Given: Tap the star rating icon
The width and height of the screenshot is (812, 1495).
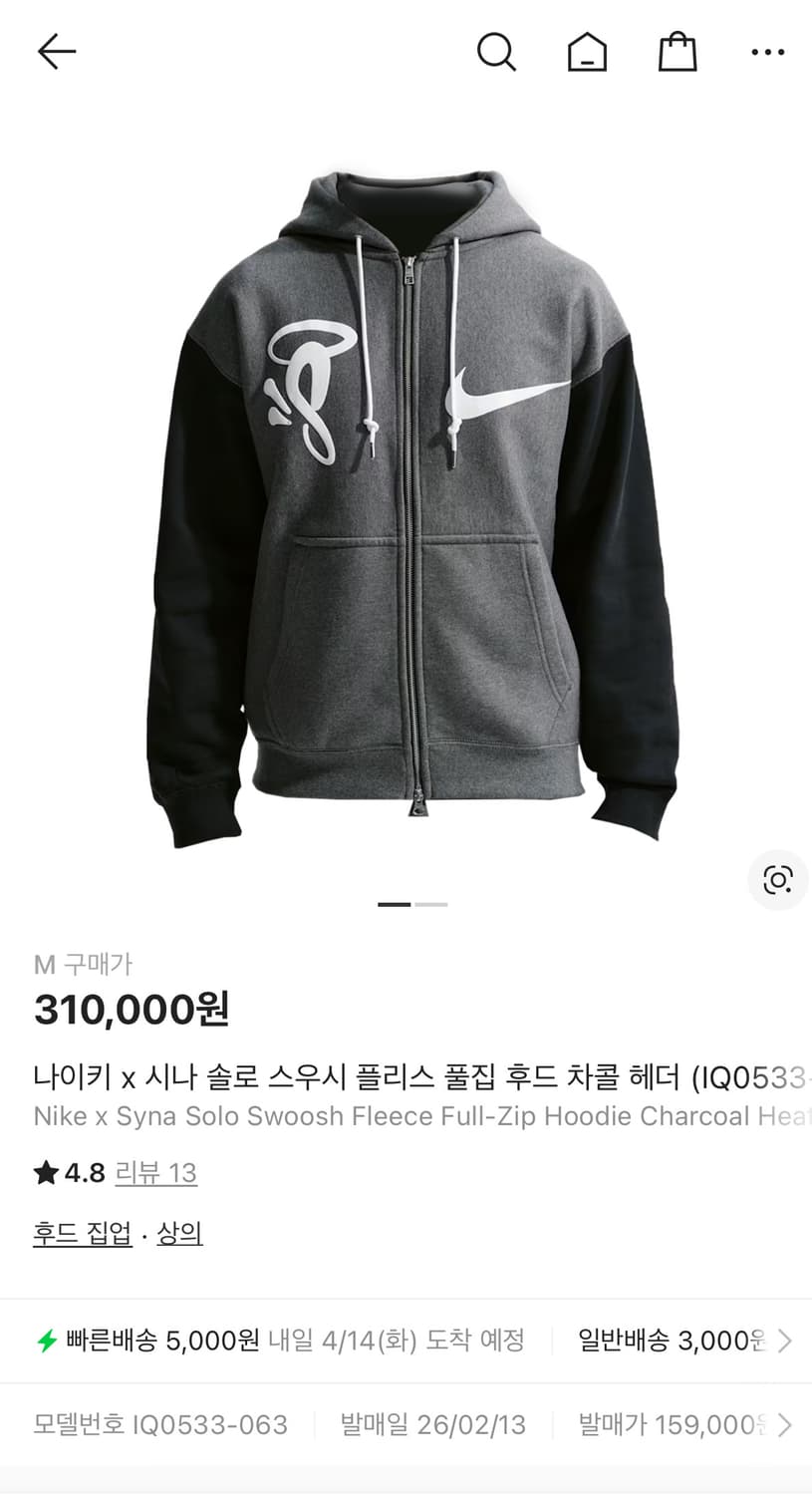Looking at the screenshot, I should pyautogui.click(x=45, y=1172).
